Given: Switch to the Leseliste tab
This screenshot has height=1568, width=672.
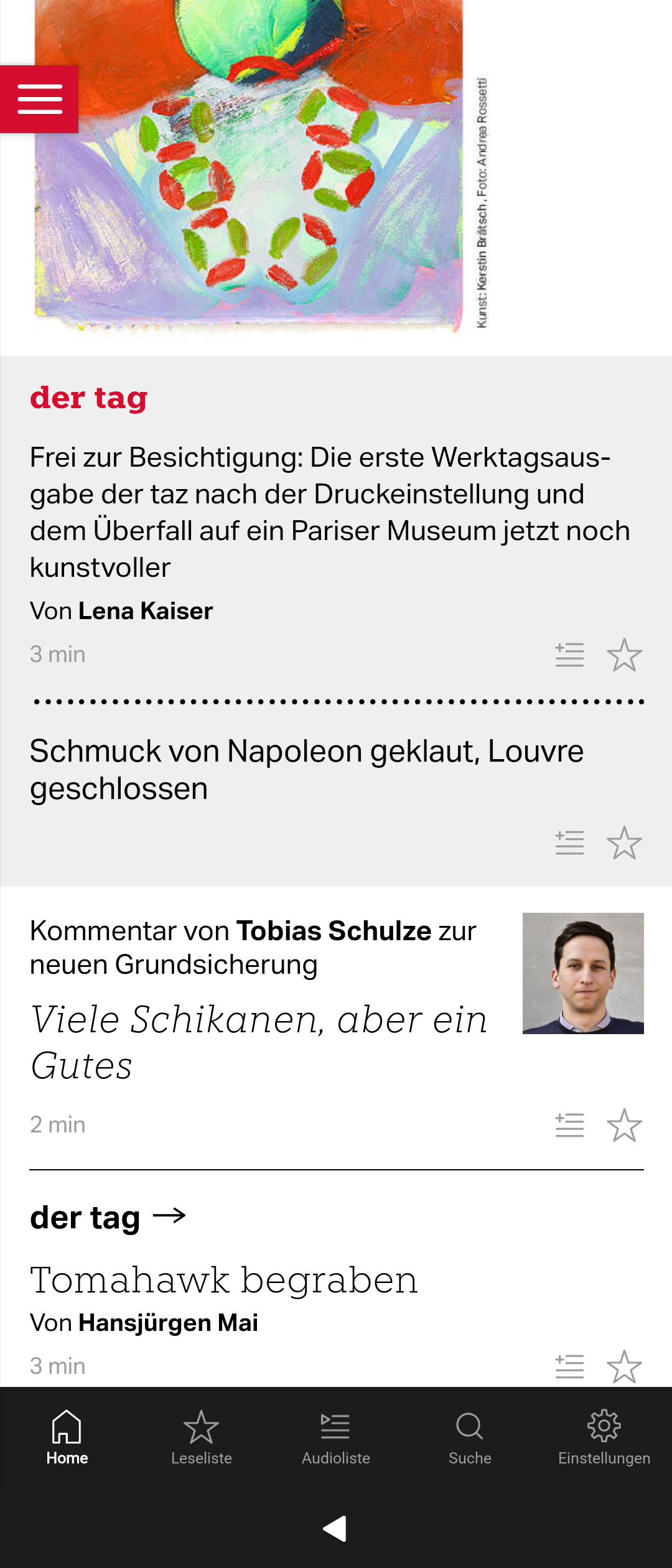Looking at the screenshot, I should tap(202, 1437).
